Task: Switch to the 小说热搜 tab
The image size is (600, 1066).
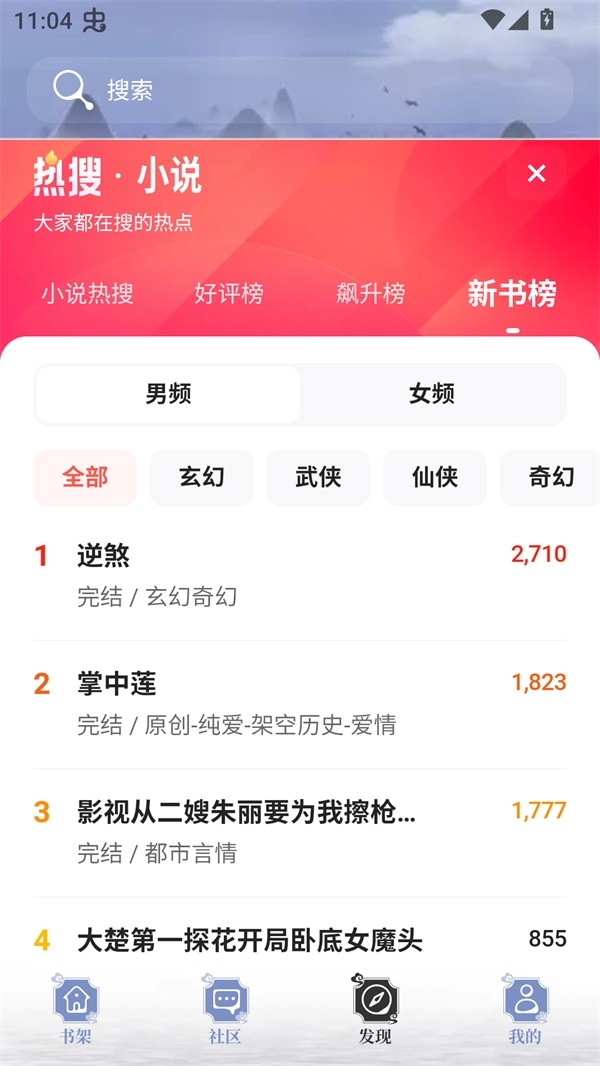Action: point(87,294)
